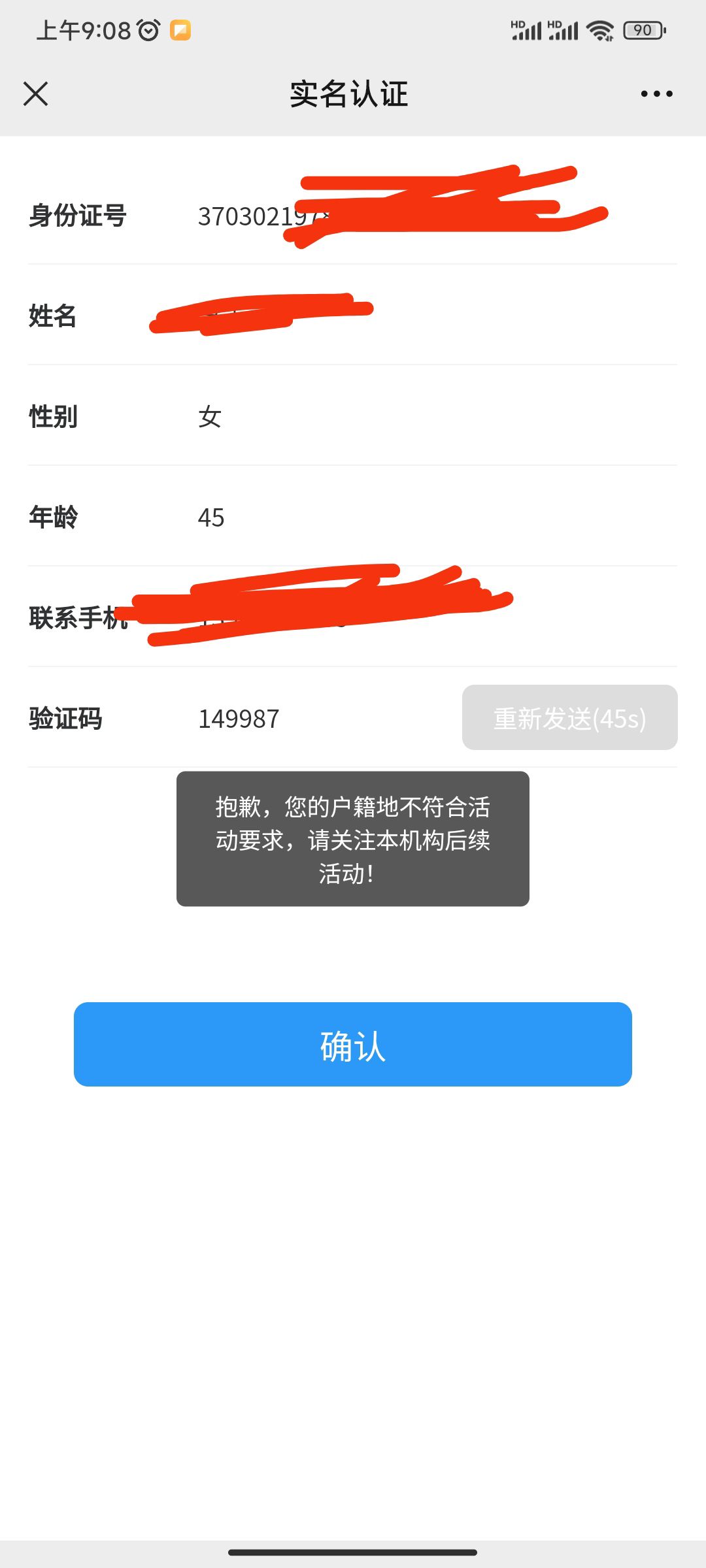Open the three-dot overflow menu
Screen dimensions: 706x1568
pos(656,94)
